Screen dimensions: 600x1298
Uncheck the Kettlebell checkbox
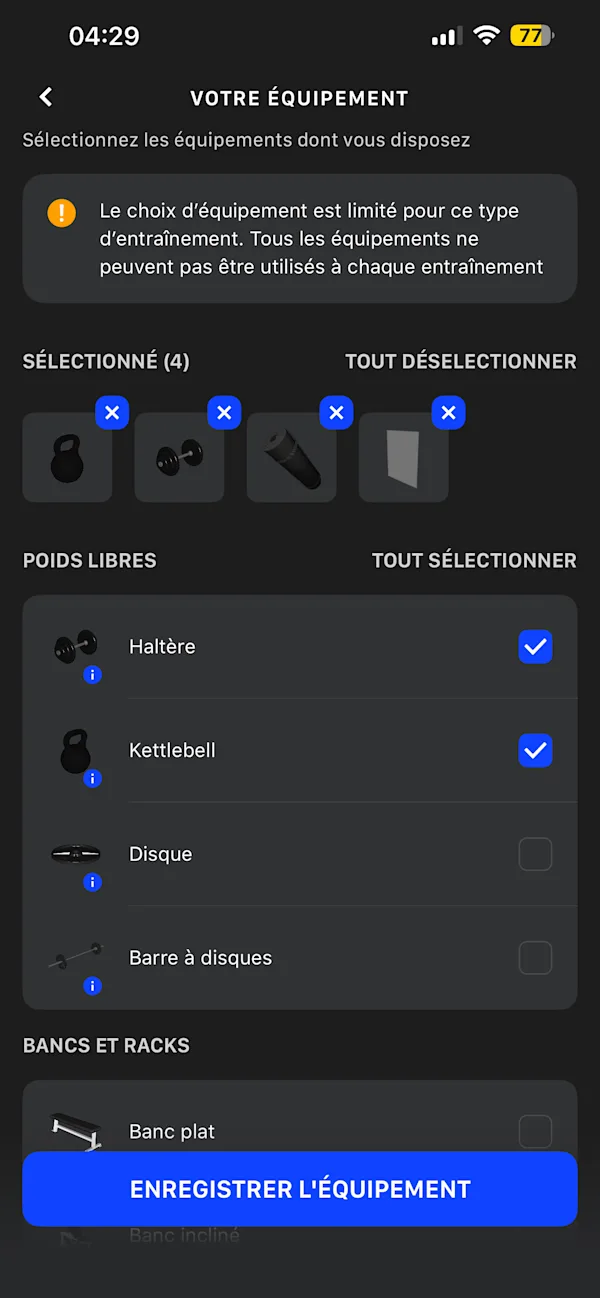tap(535, 750)
